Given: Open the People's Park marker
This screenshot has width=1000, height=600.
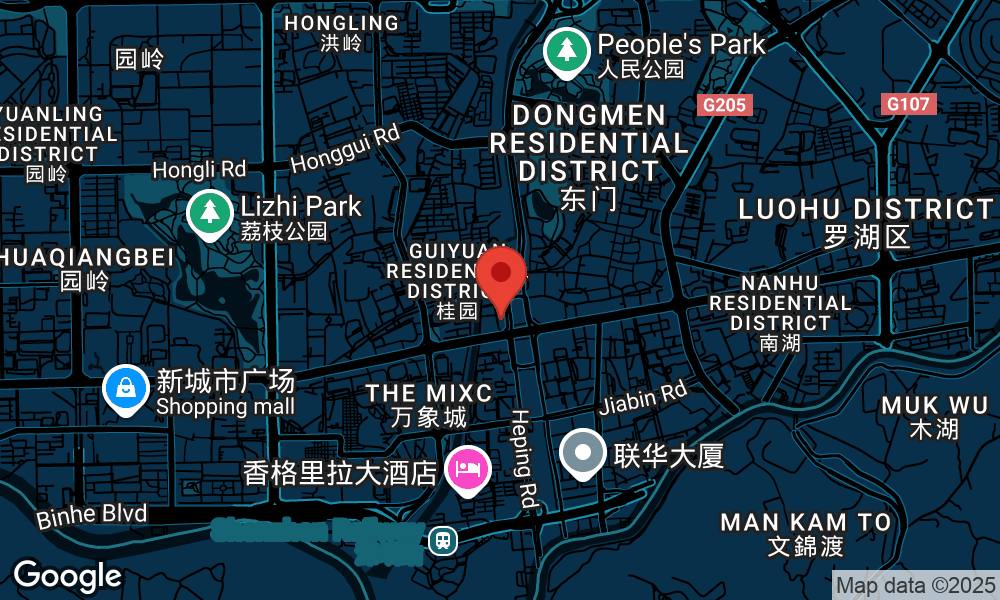Looking at the screenshot, I should pyautogui.click(x=567, y=49).
